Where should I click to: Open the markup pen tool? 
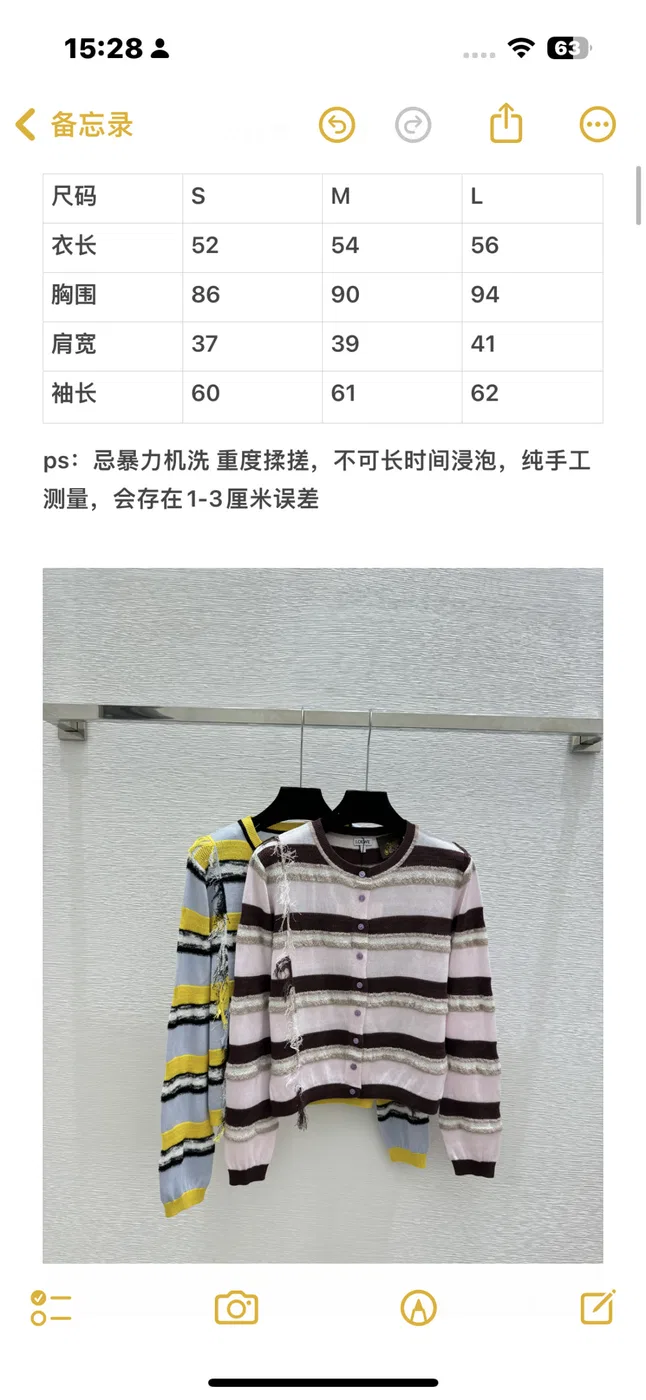click(419, 1307)
